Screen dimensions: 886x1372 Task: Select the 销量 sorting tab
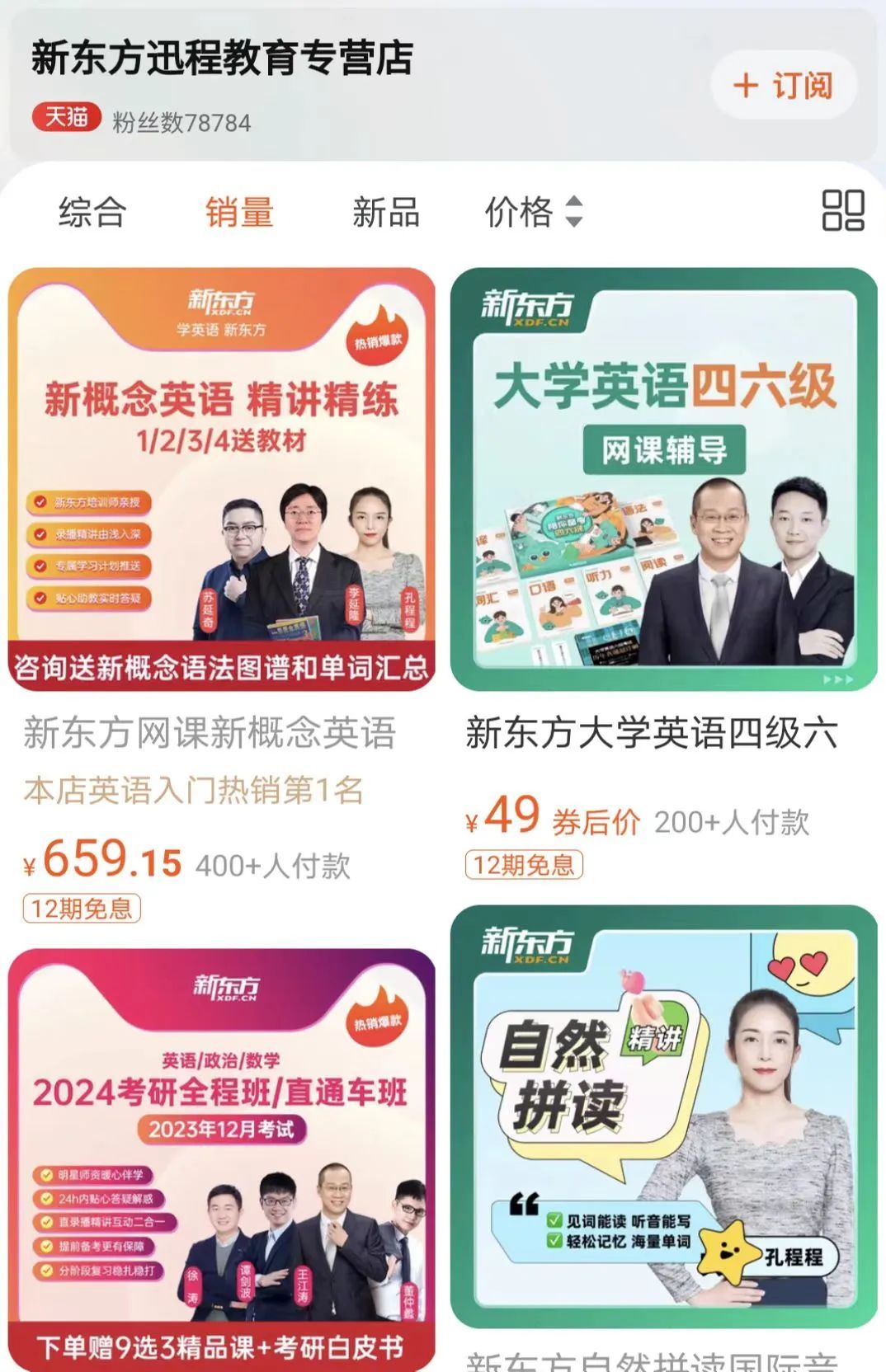pos(239,212)
